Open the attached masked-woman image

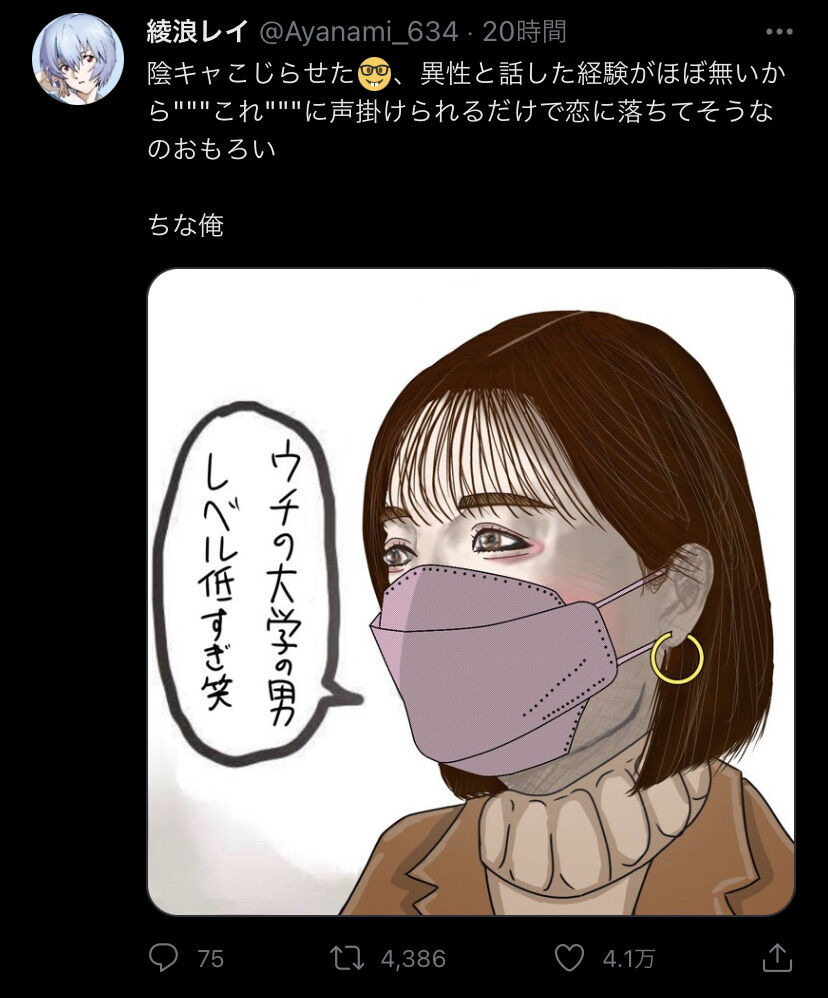(470, 592)
